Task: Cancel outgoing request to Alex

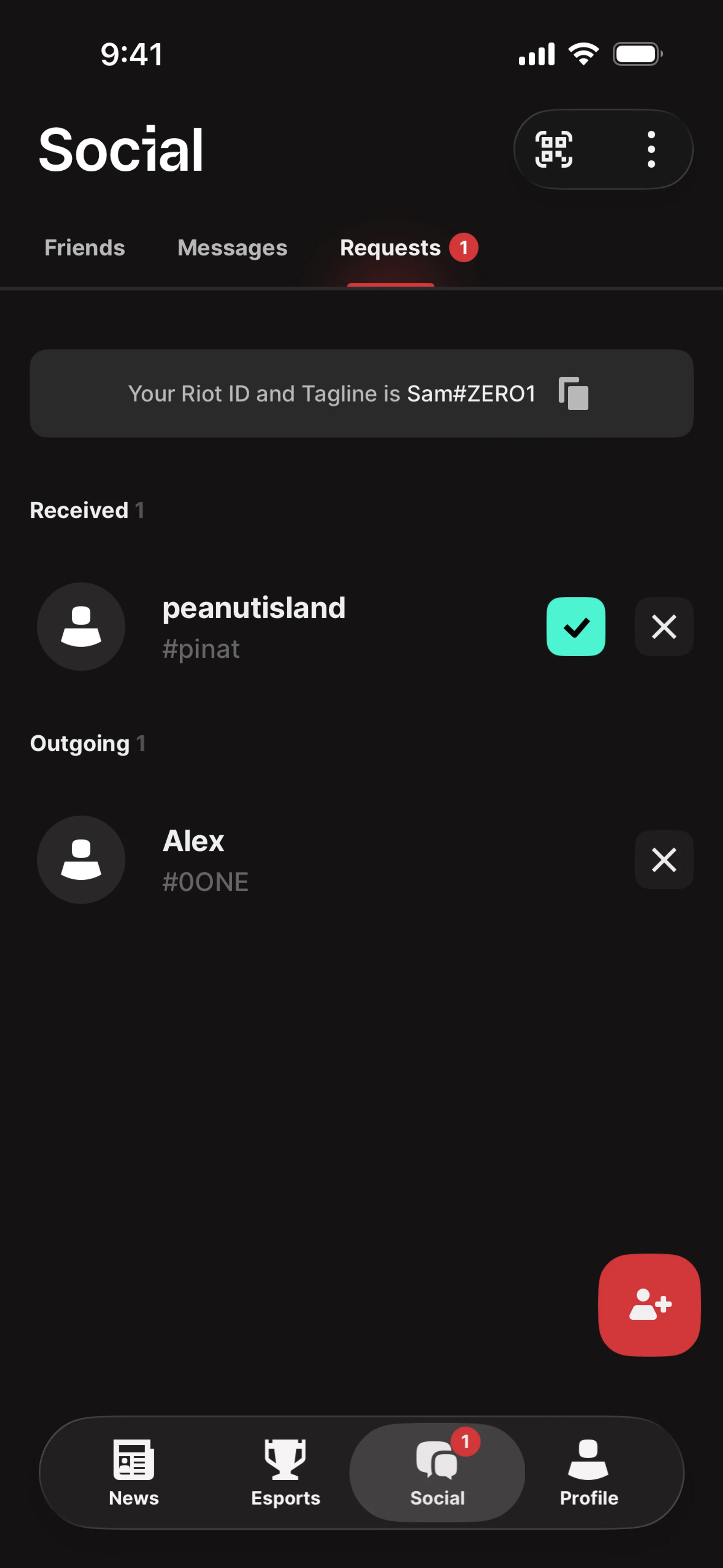Action: click(x=664, y=859)
